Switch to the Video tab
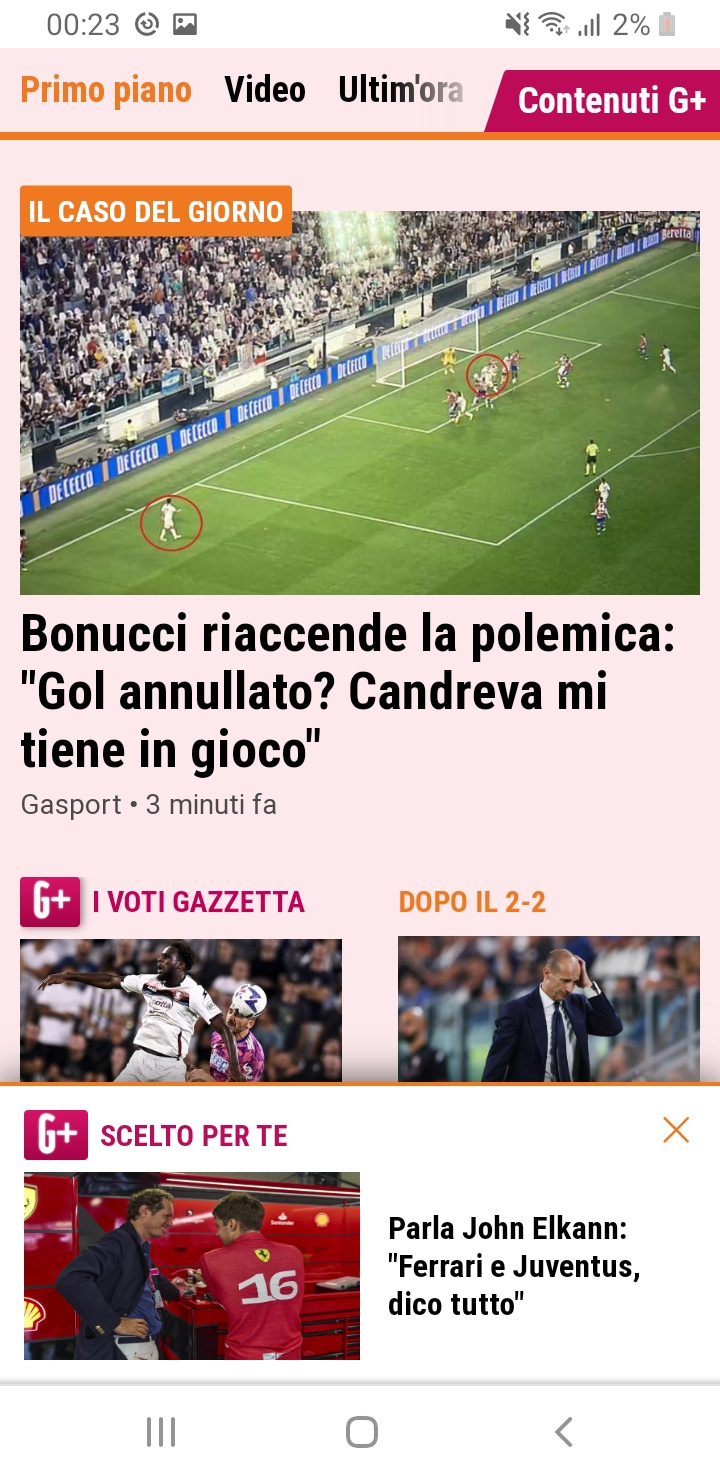The height and width of the screenshot is (1480, 720). pyautogui.click(x=265, y=90)
